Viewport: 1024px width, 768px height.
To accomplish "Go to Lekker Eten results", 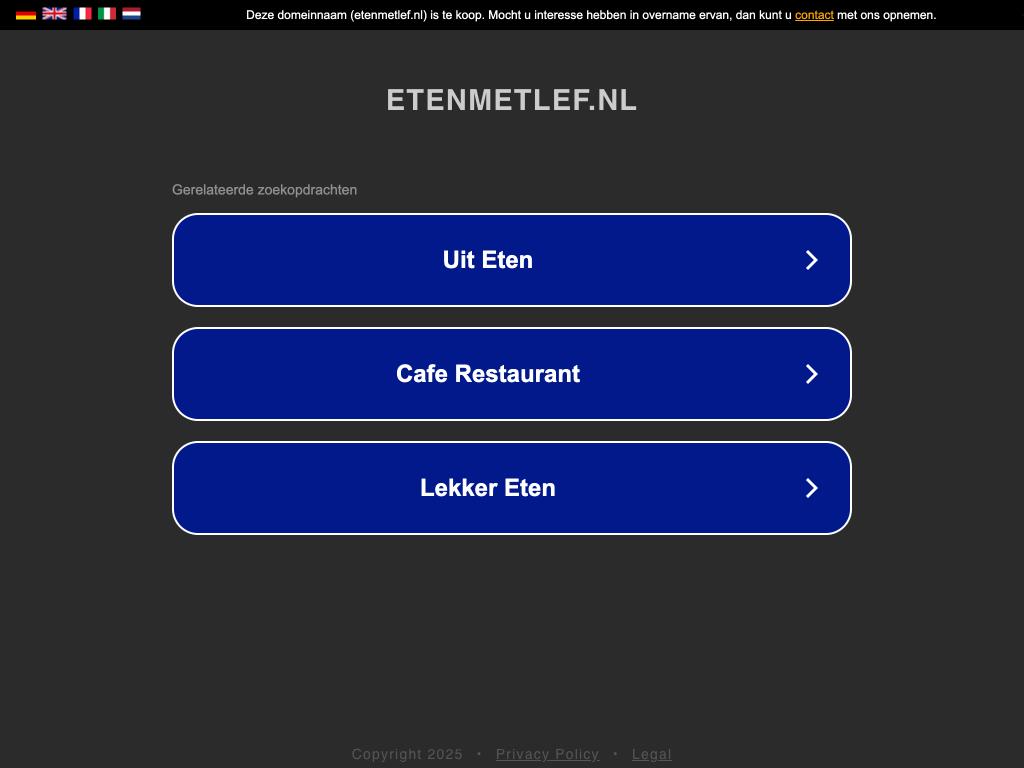I will 511,488.
